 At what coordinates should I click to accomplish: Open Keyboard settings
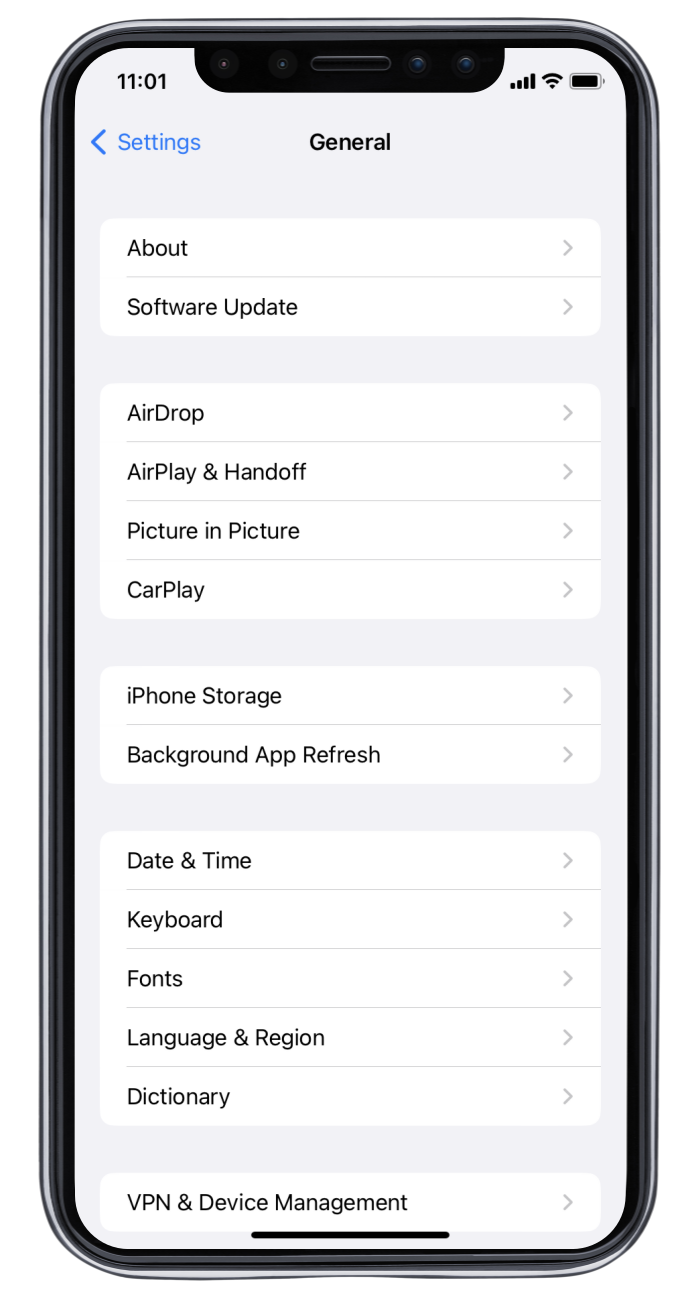pyautogui.click(x=350, y=920)
